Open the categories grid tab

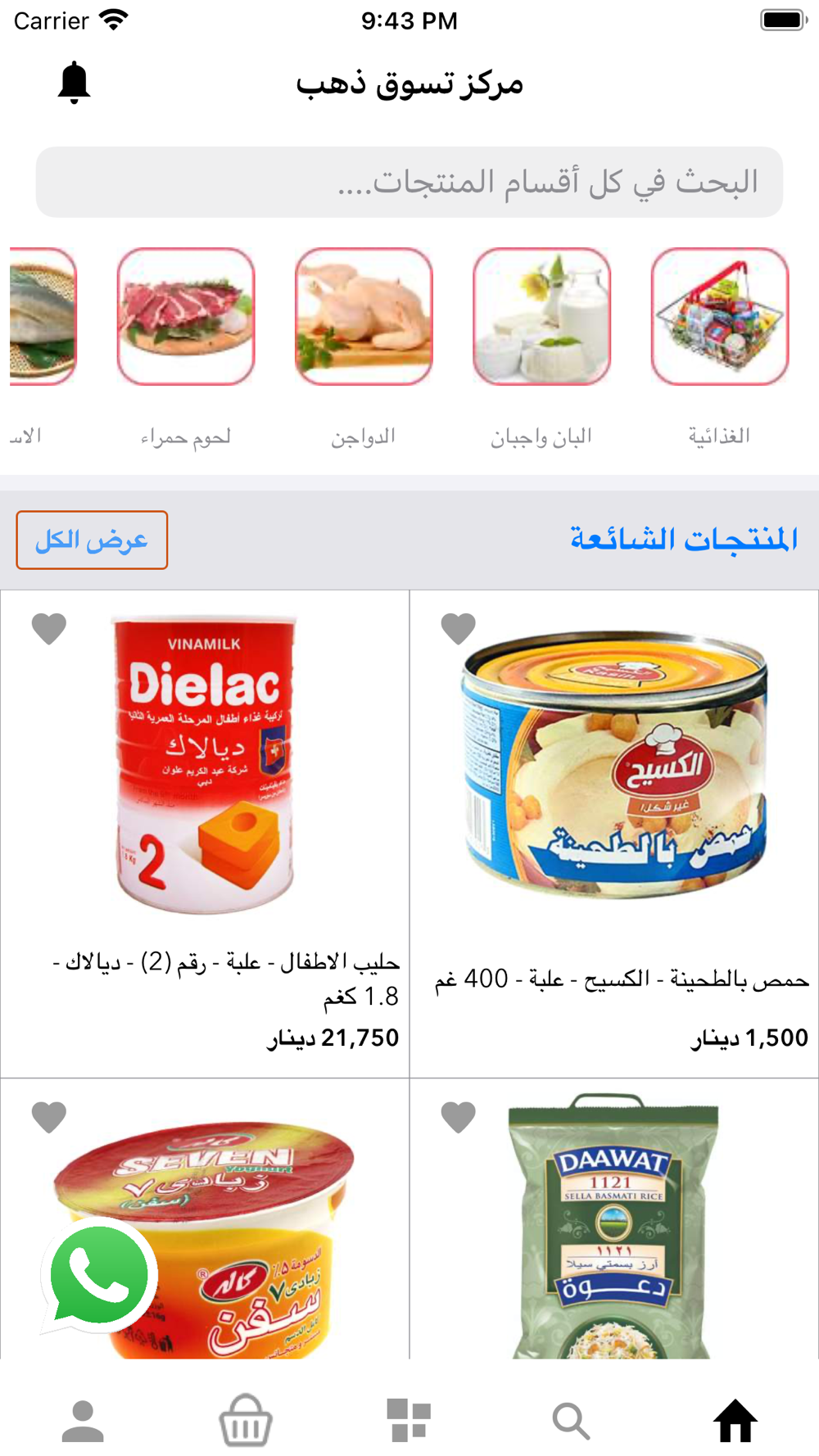point(409,1420)
